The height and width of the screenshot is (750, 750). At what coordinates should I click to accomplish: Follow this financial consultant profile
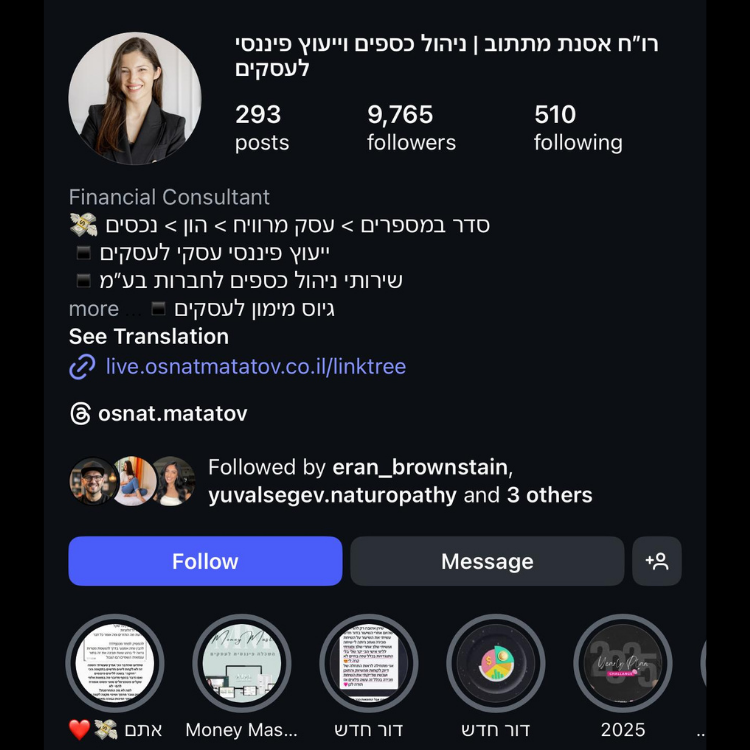click(x=205, y=561)
